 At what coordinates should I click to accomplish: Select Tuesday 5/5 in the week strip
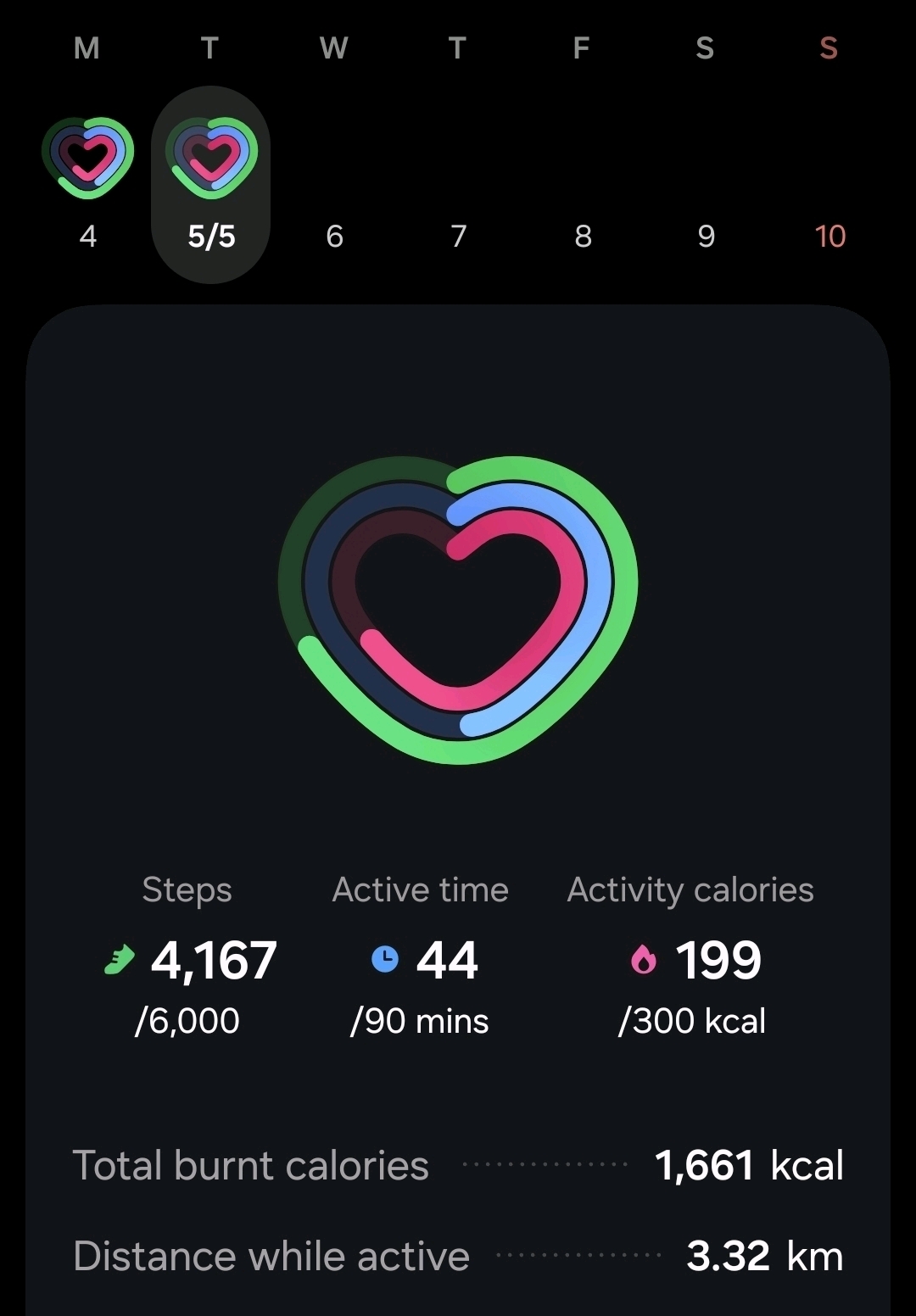(211, 184)
